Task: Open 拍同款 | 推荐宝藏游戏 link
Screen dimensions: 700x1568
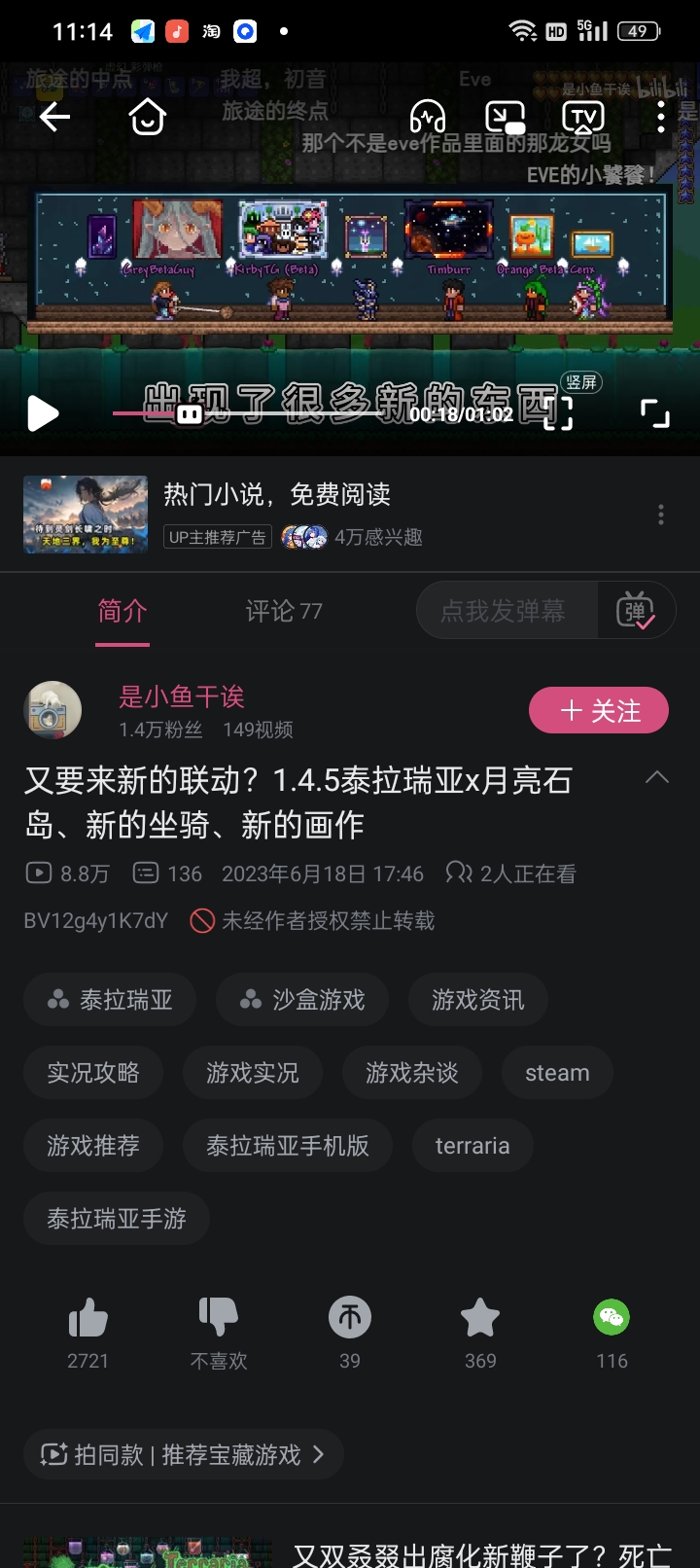Action: (184, 1455)
